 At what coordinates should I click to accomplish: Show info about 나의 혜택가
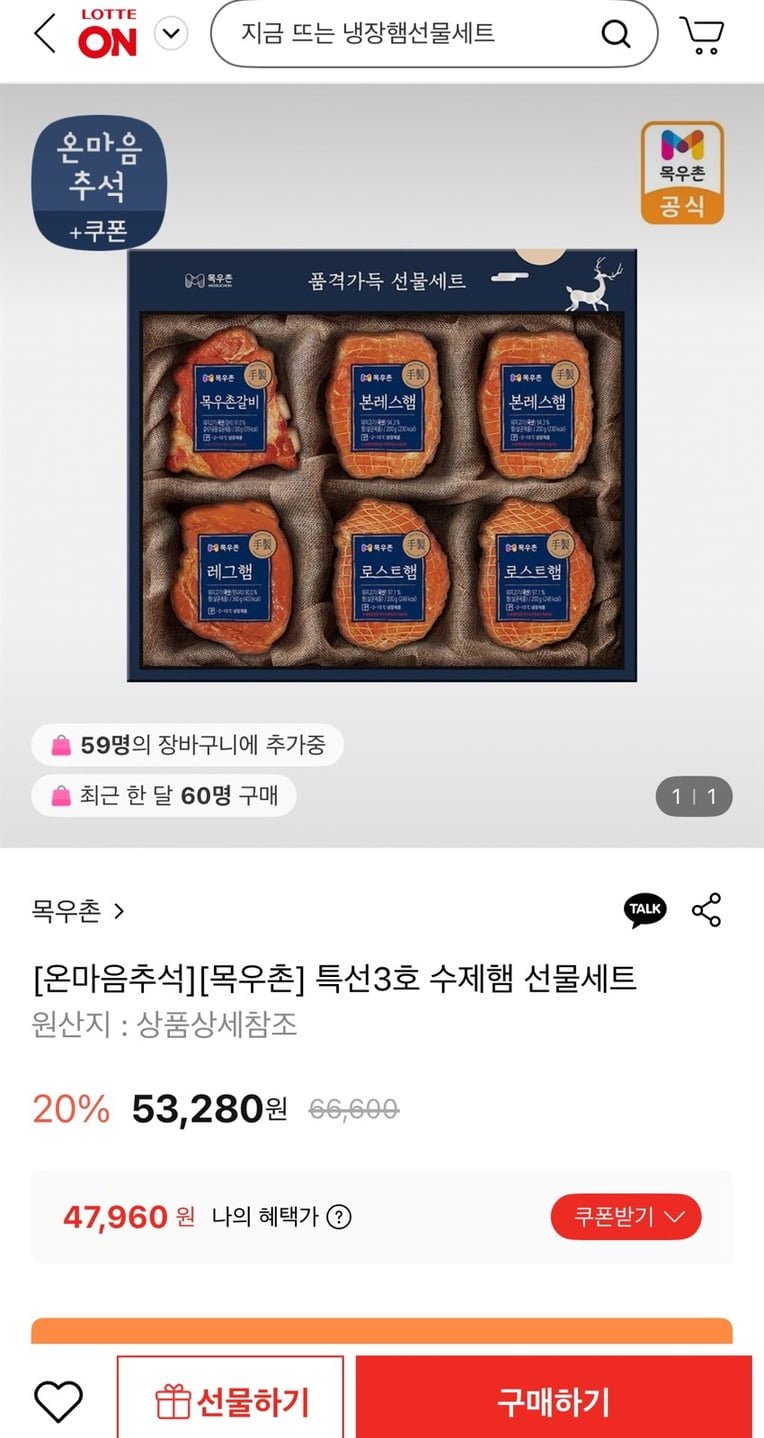click(x=340, y=1217)
